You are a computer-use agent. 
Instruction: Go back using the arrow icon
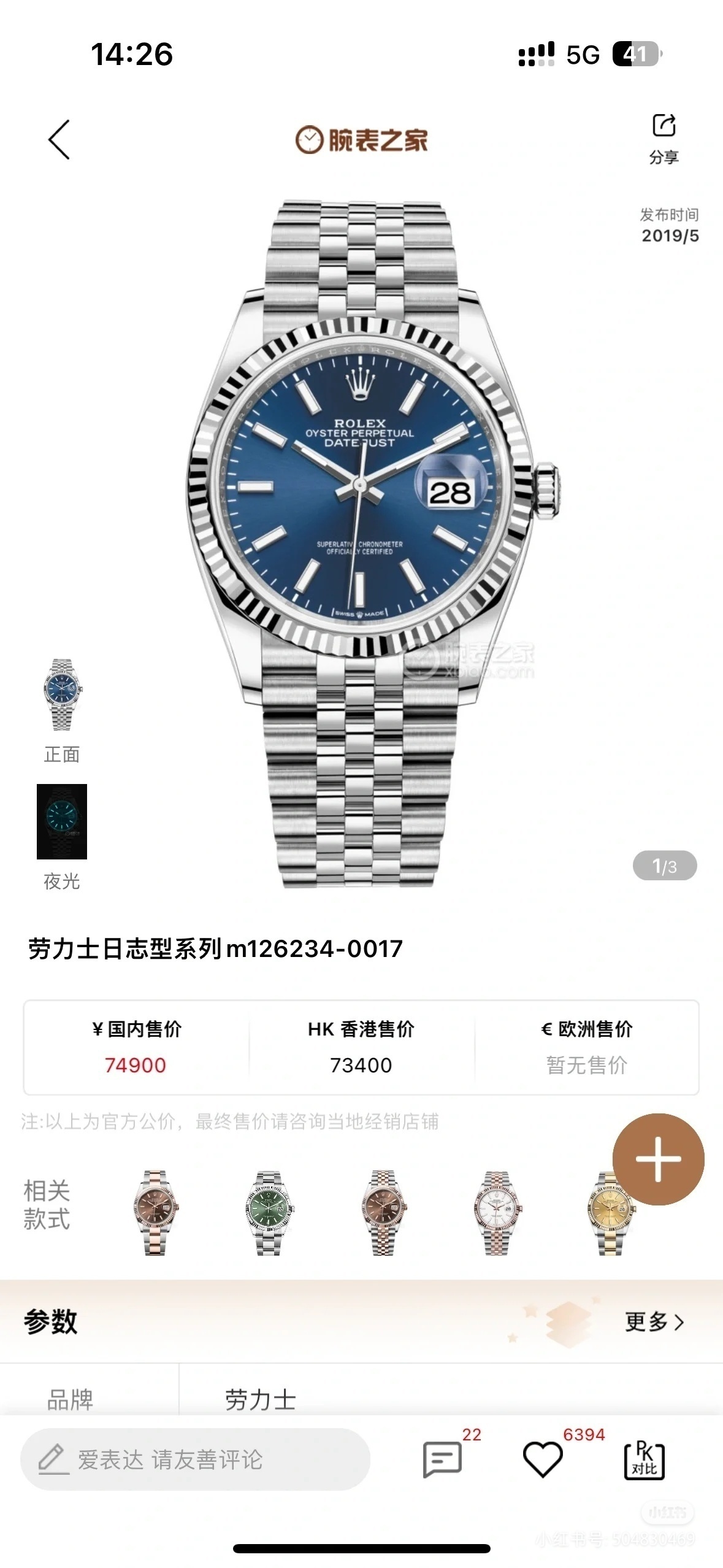click(x=59, y=140)
